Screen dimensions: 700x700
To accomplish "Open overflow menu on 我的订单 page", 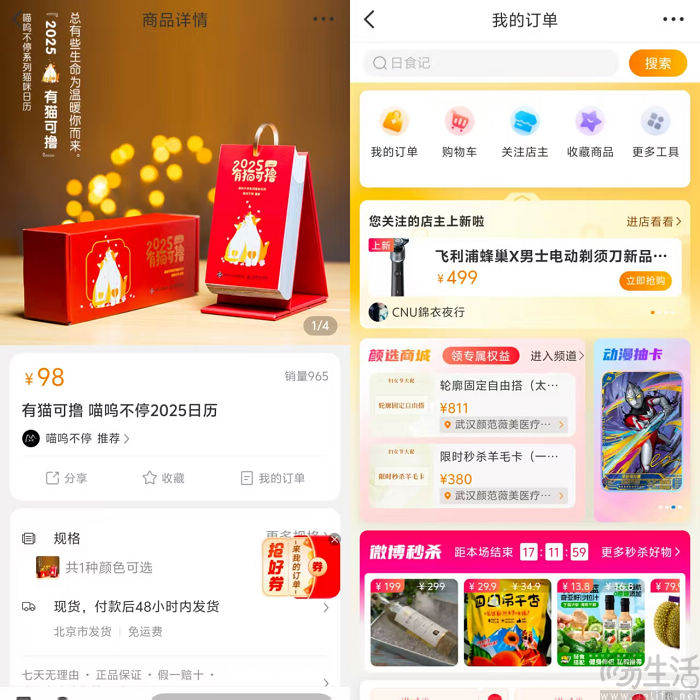I will [x=673, y=20].
